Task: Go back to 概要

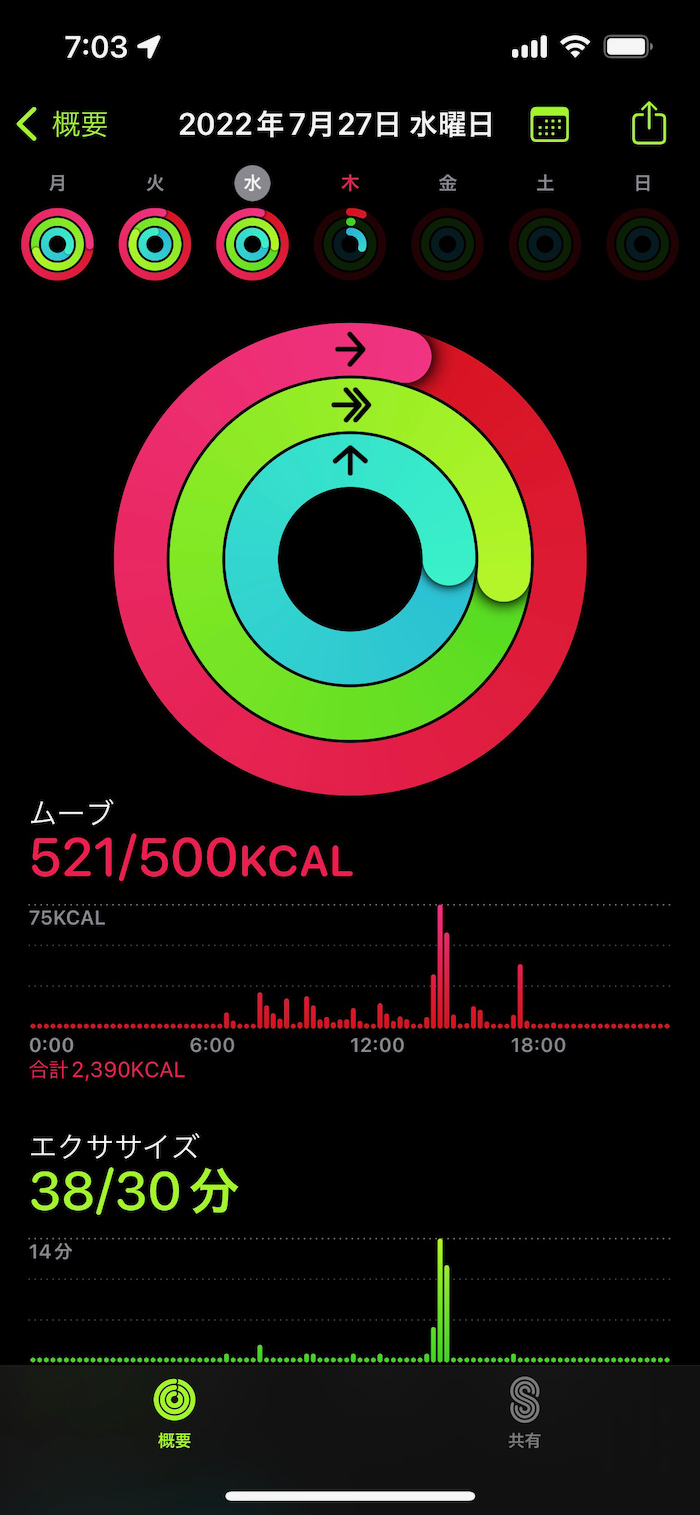Action: tap(62, 125)
